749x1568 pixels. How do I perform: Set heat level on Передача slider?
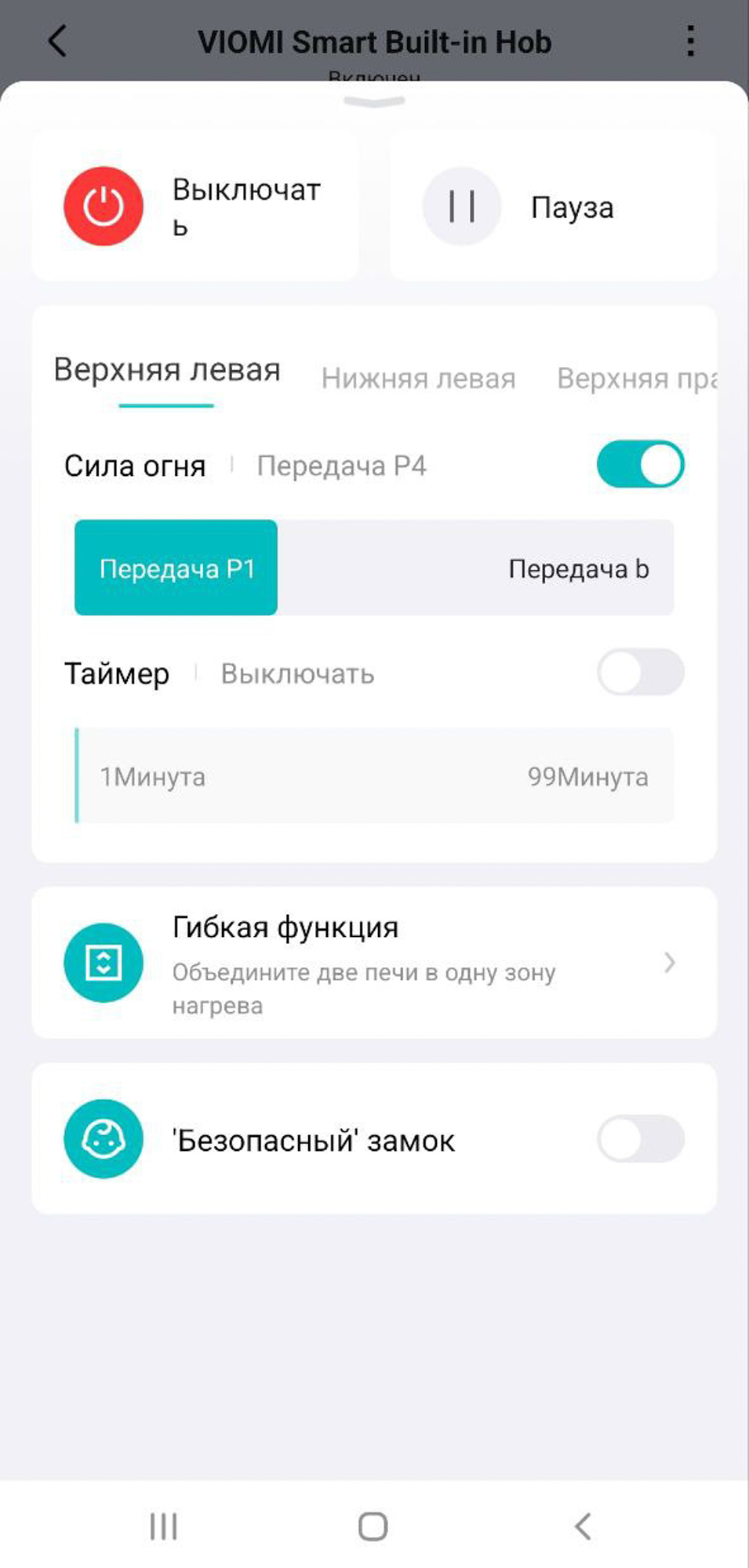pyautogui.click(x=373, y=568)
